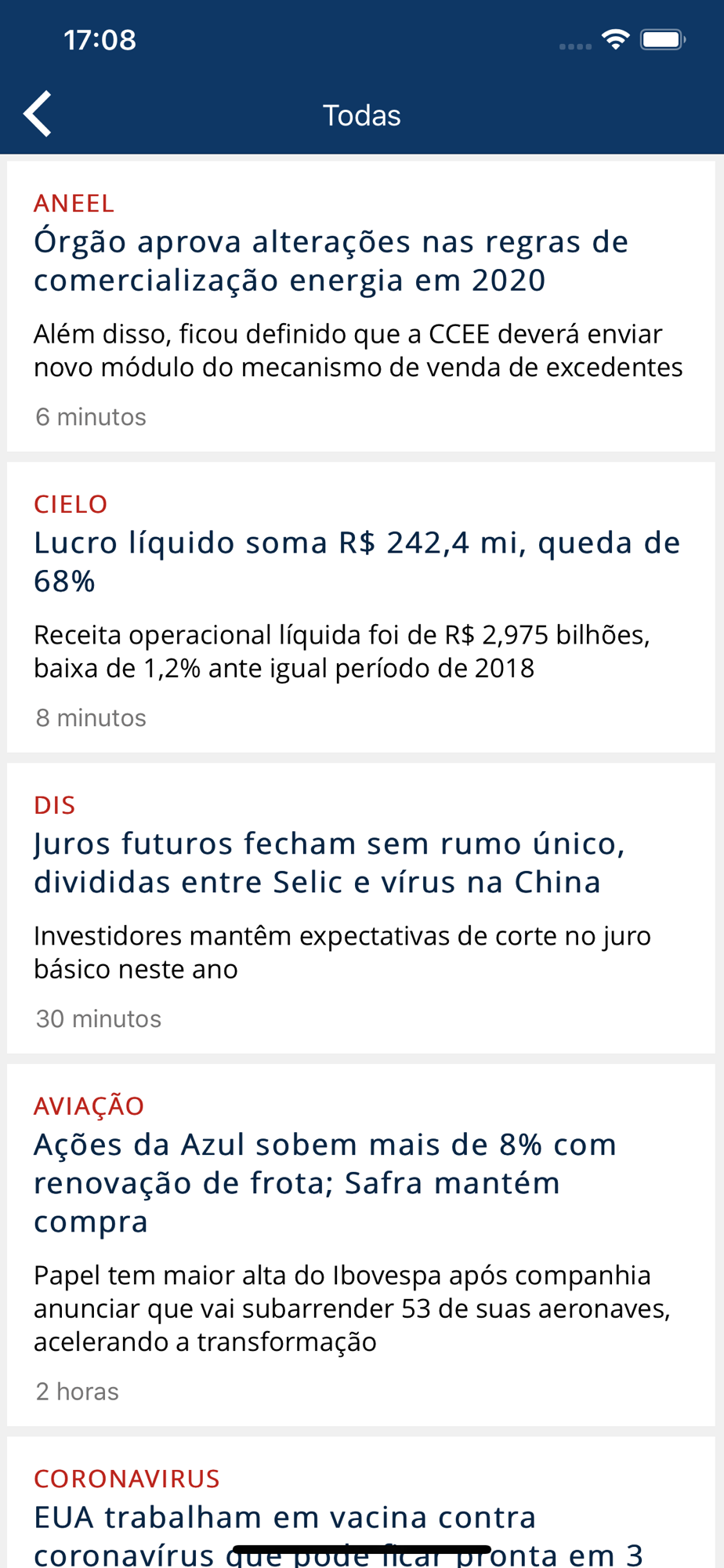Screen dimensions: 724x1568
Task: Open the CIELO net profit article
Action: (361, 608)
